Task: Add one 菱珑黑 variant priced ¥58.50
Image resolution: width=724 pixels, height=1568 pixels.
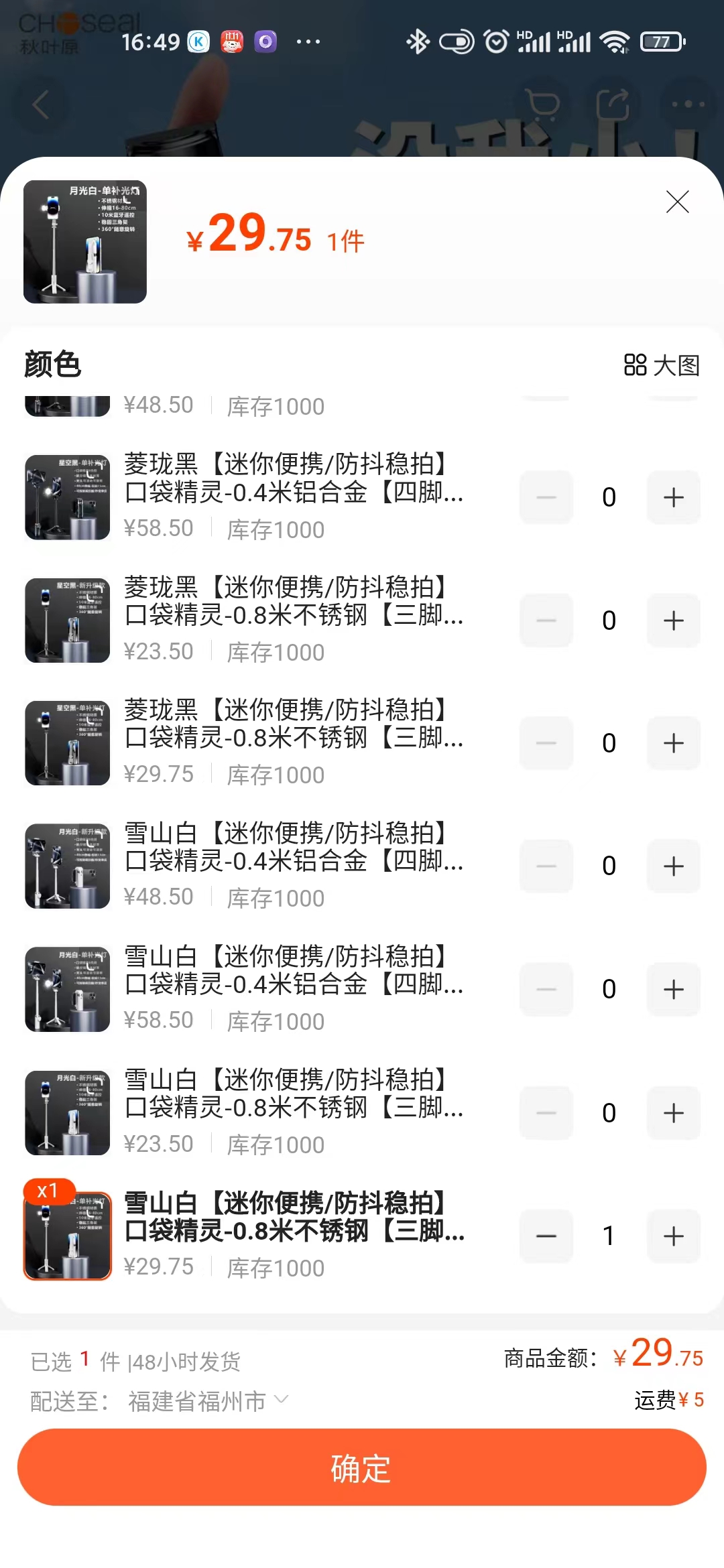Action: coord(673,497)
